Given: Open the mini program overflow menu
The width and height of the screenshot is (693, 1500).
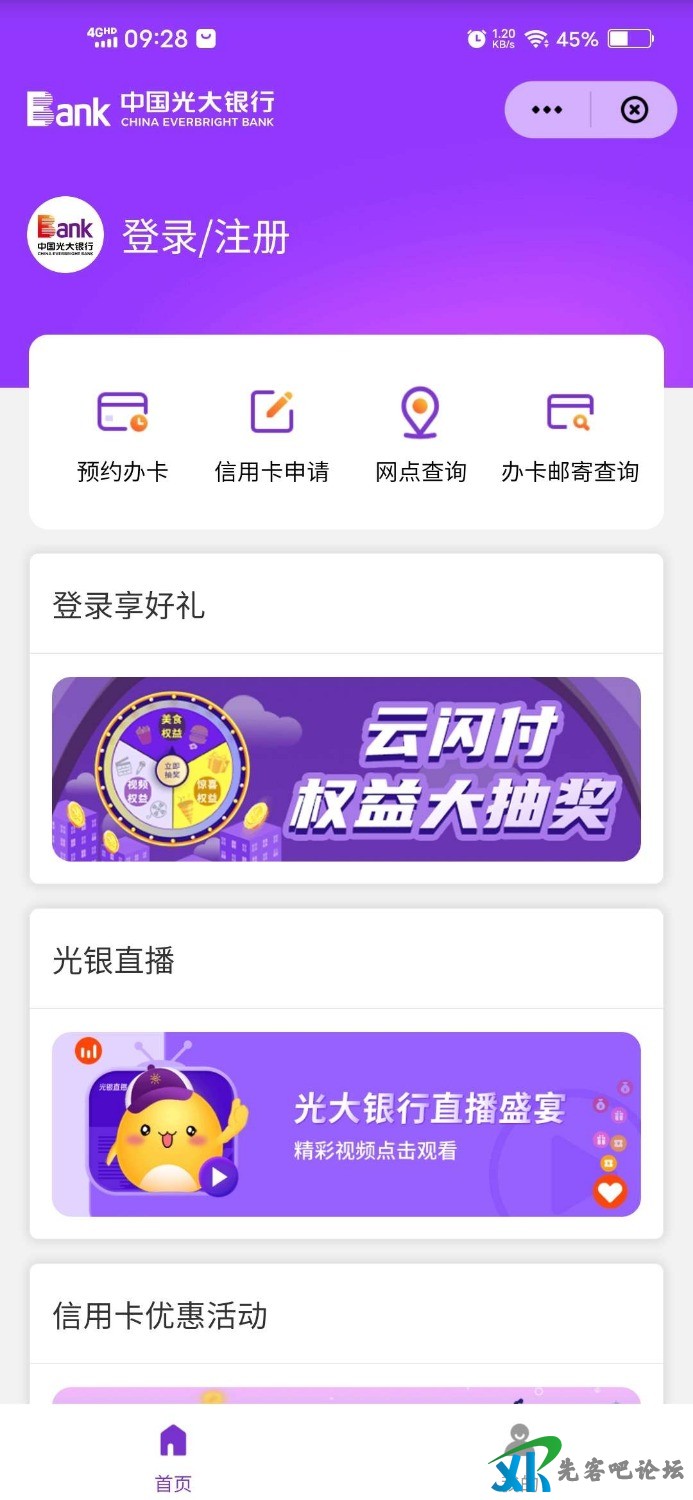Looking at the screenshot, I should click(x=547, y=110).
